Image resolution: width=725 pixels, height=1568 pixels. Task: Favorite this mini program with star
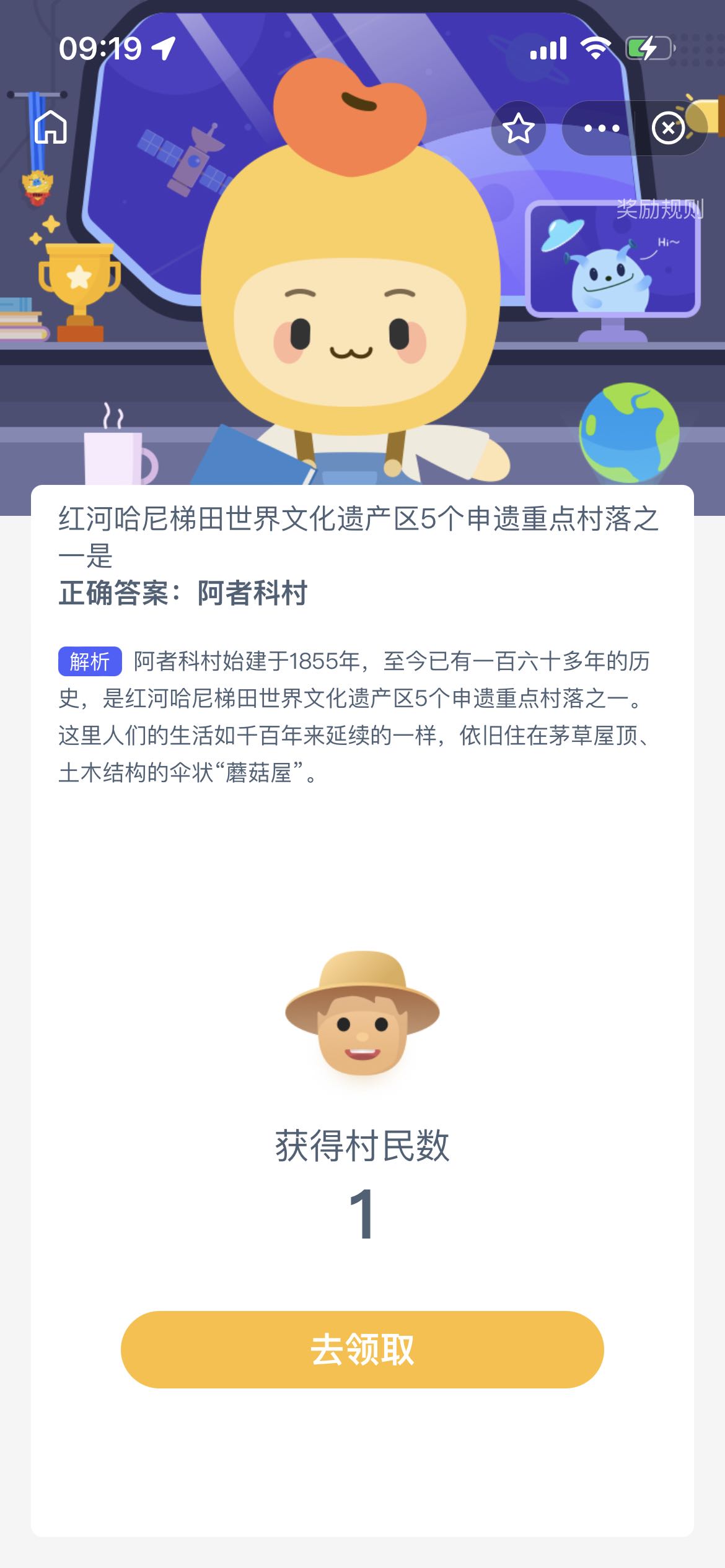click(x=518, y=128)
